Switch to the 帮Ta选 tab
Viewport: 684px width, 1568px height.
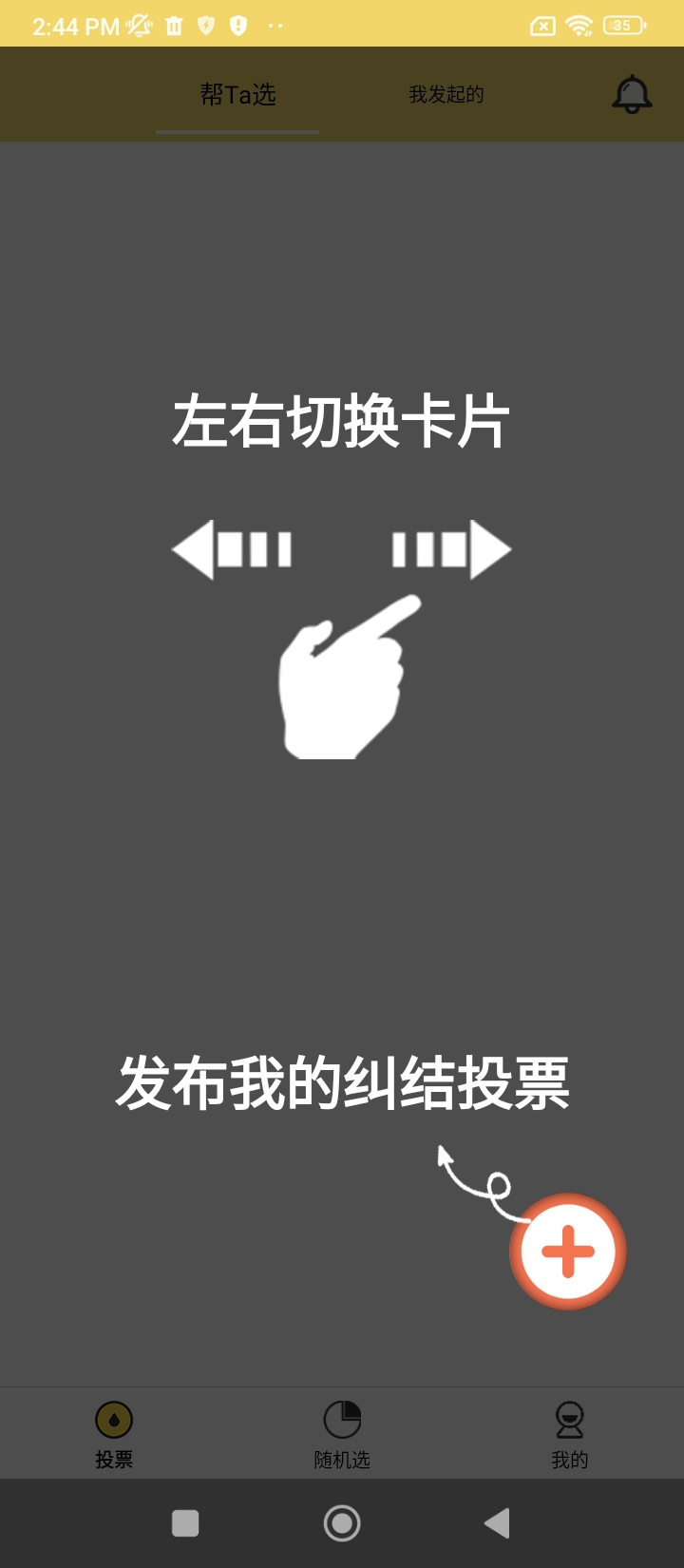tap(237, 94)
